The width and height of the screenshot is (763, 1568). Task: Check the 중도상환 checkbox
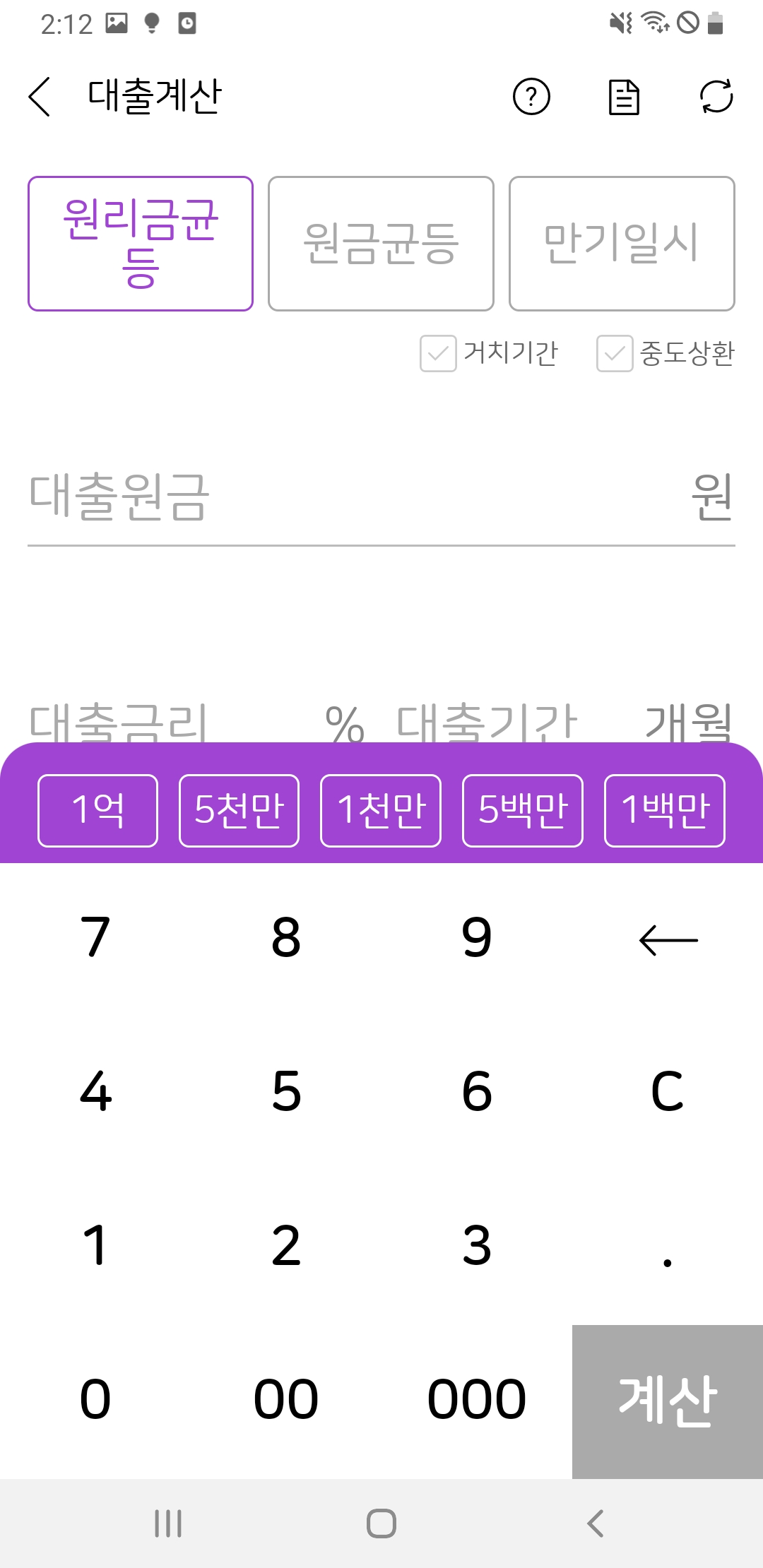(x=615, y=353)
